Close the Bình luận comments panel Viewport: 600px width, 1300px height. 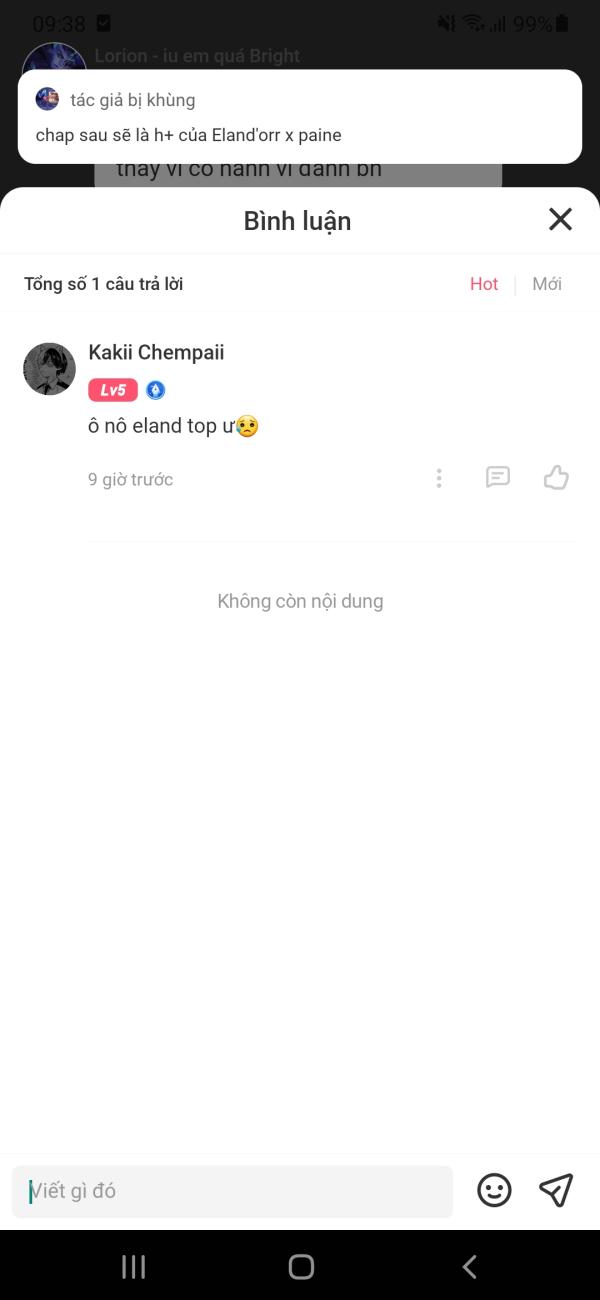[560, 220]
